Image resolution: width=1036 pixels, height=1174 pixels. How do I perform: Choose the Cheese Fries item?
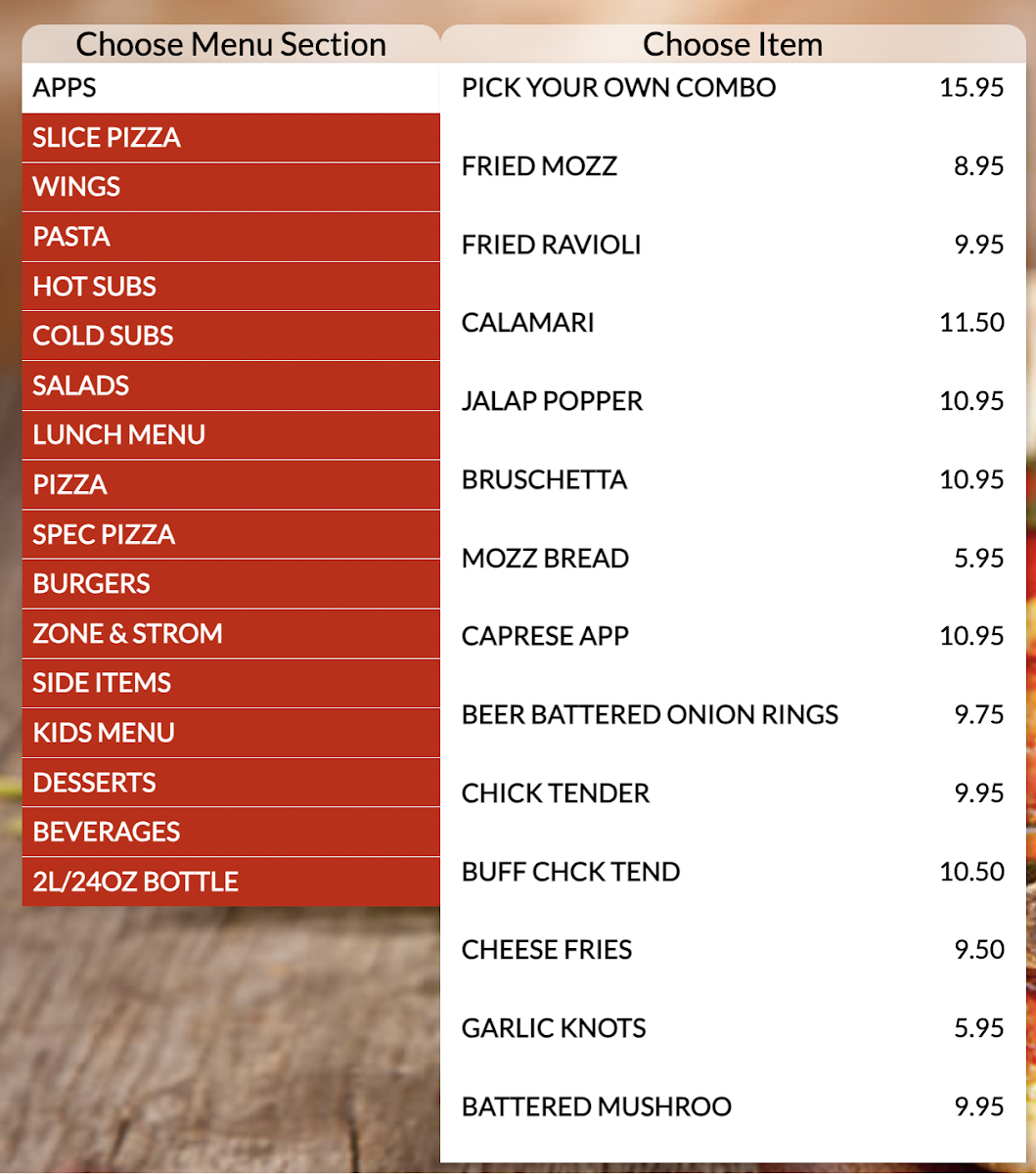point(733,950)
